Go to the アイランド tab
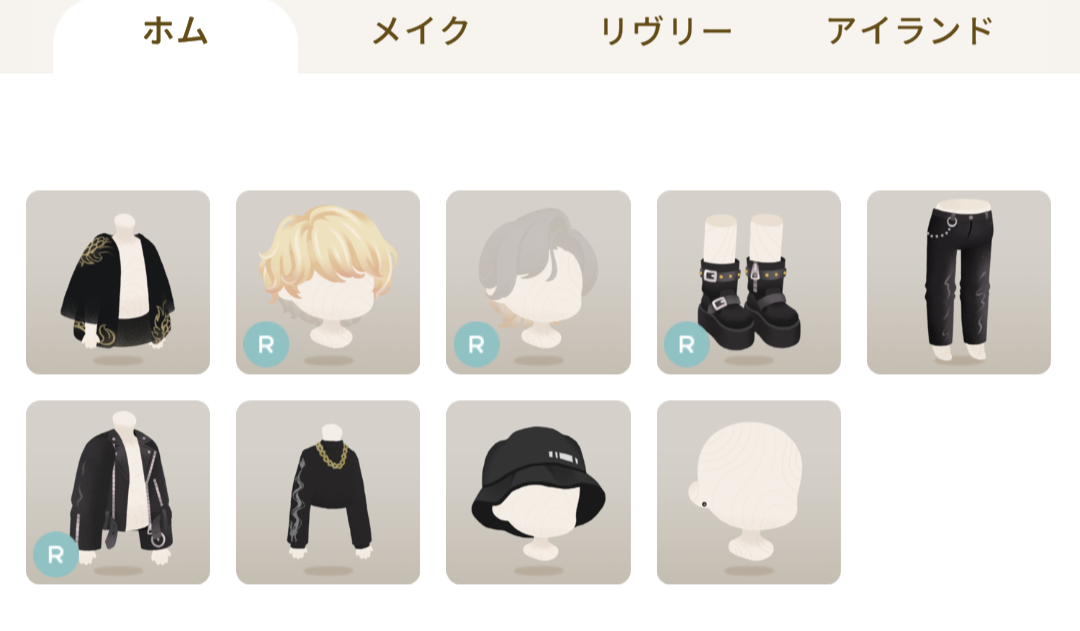Viewport: 1080px width, 631px height. pos(910,32)
